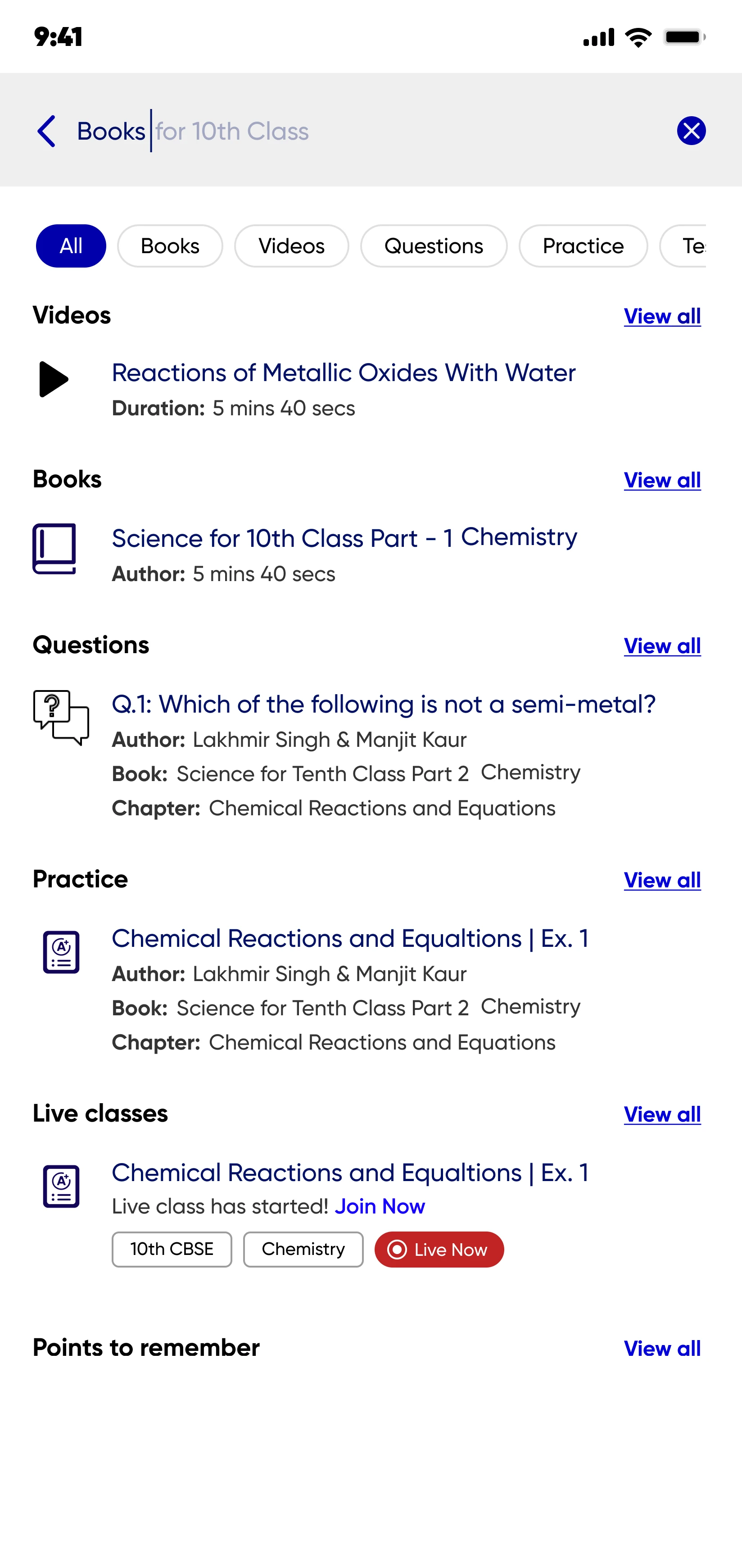Open Science for 10th Class Part 1 book

344,538
